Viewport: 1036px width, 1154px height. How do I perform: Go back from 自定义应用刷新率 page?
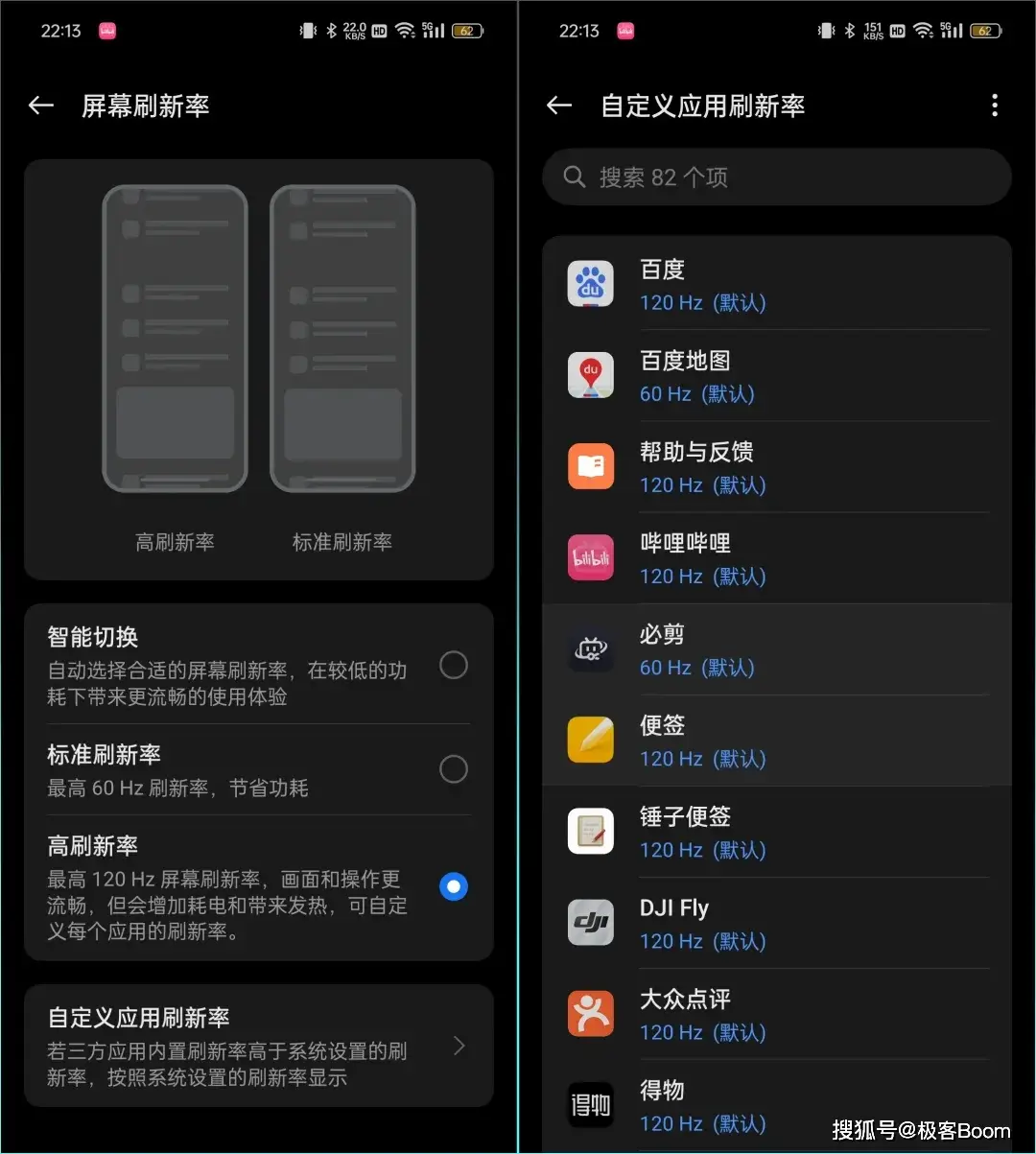(x=559, y=106)
